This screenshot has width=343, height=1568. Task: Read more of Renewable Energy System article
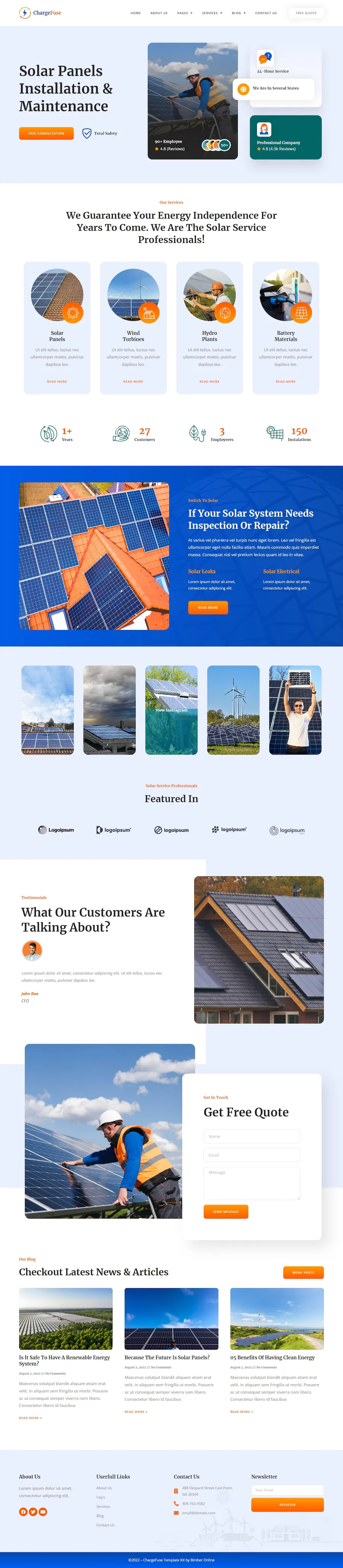coord(30,1418)
